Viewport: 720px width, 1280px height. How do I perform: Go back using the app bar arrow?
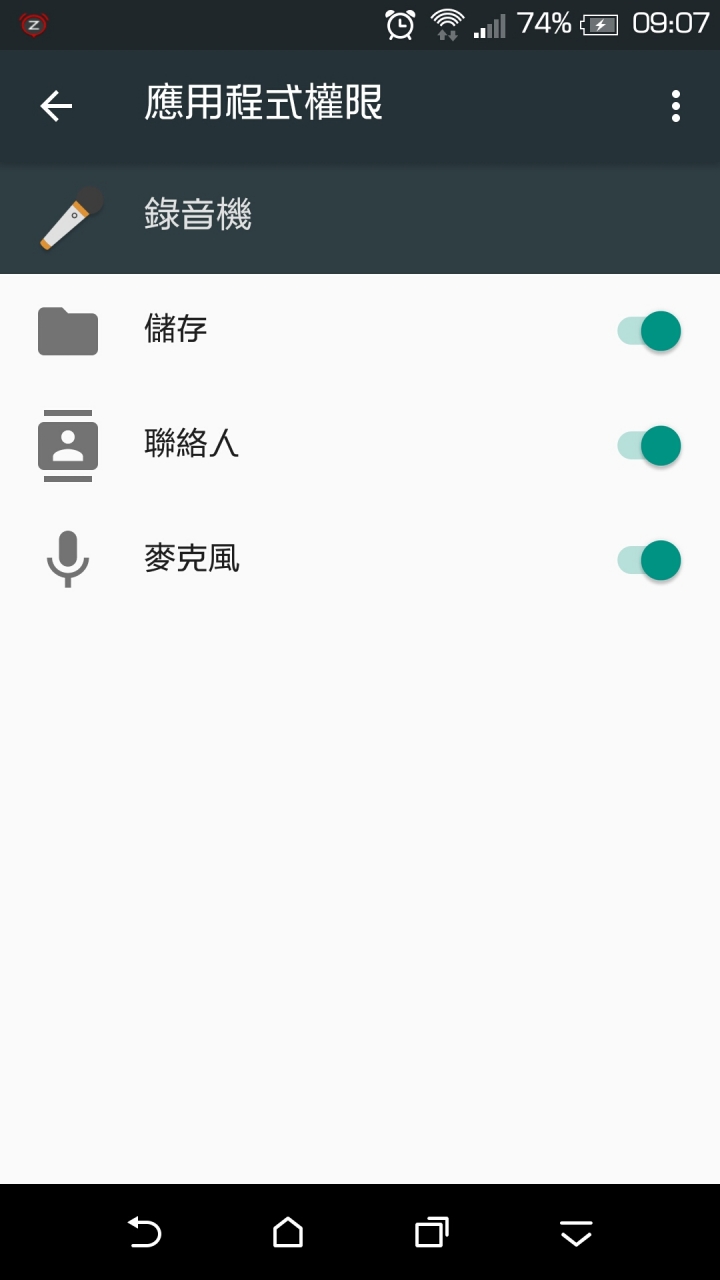tap(56, 106)
